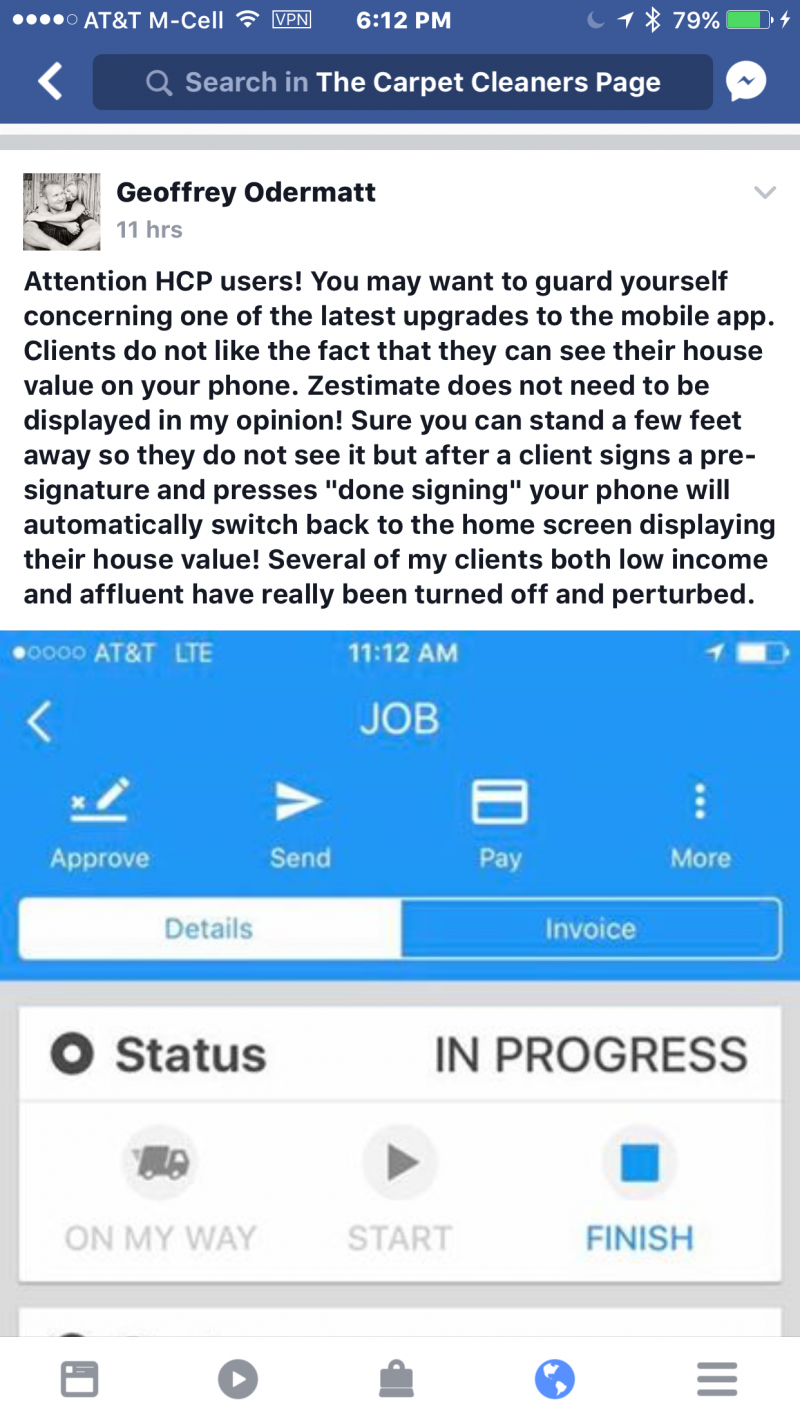800x1422 pixels.
Task: Switch to the Marketplace tab
Action: click(397, 1380)
